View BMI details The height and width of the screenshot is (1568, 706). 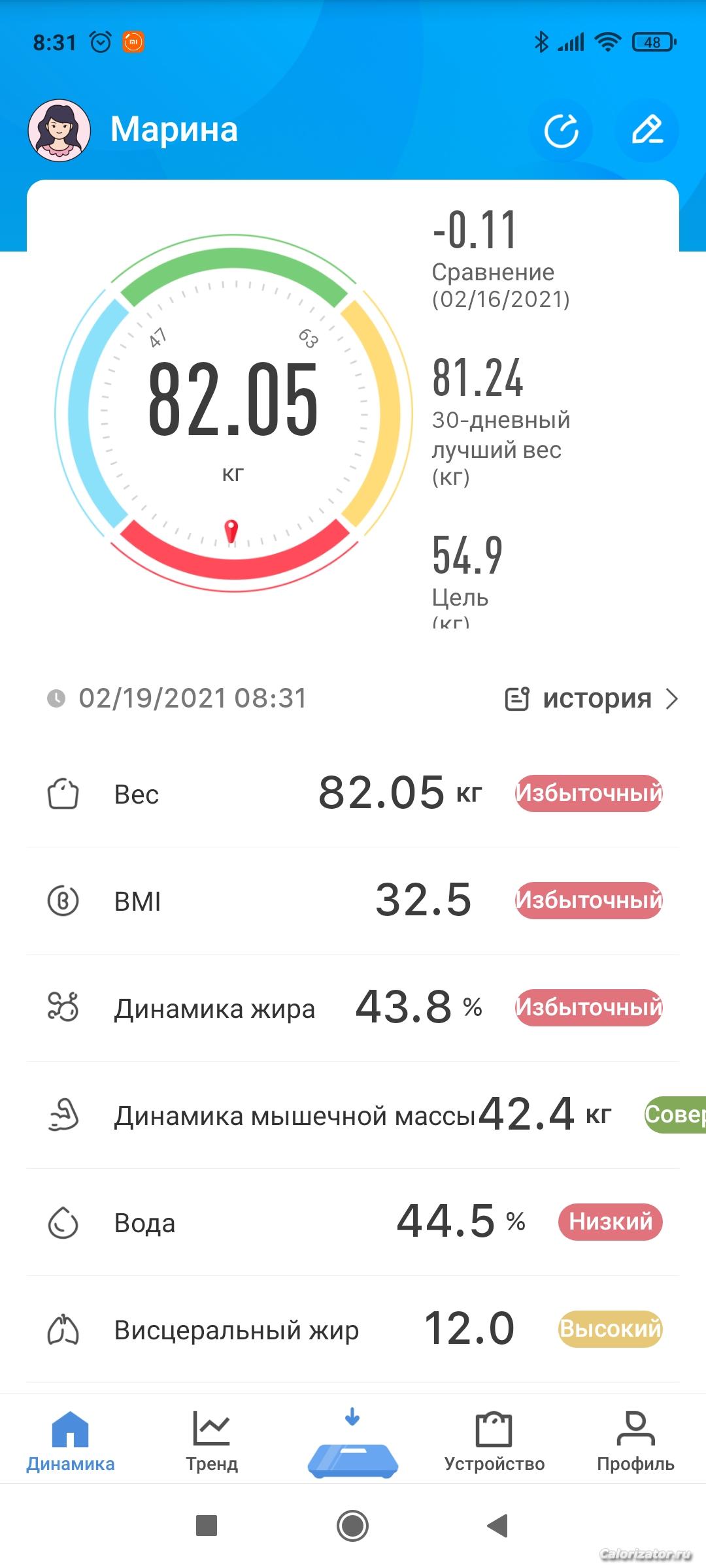pos(353,900)
